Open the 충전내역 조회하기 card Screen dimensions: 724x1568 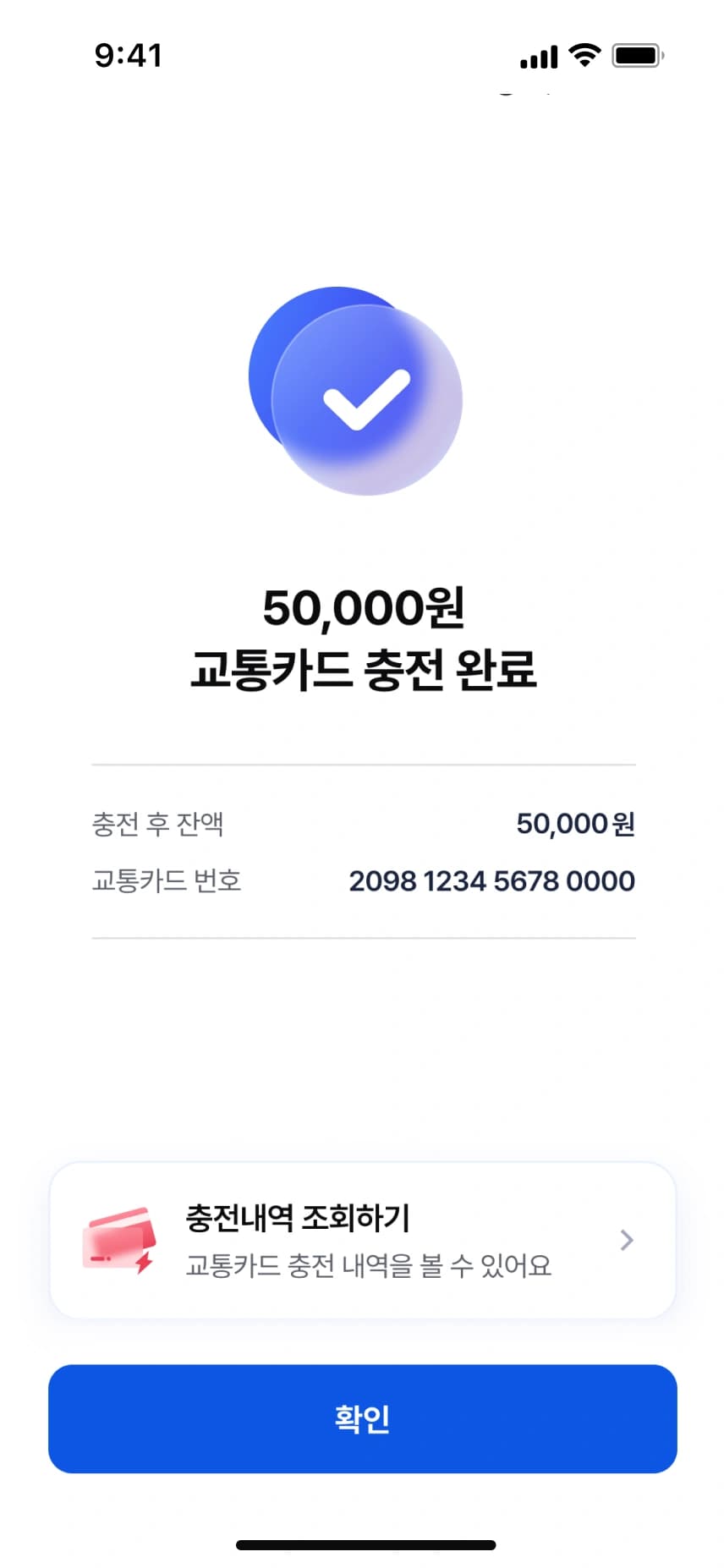point(362,1240)
